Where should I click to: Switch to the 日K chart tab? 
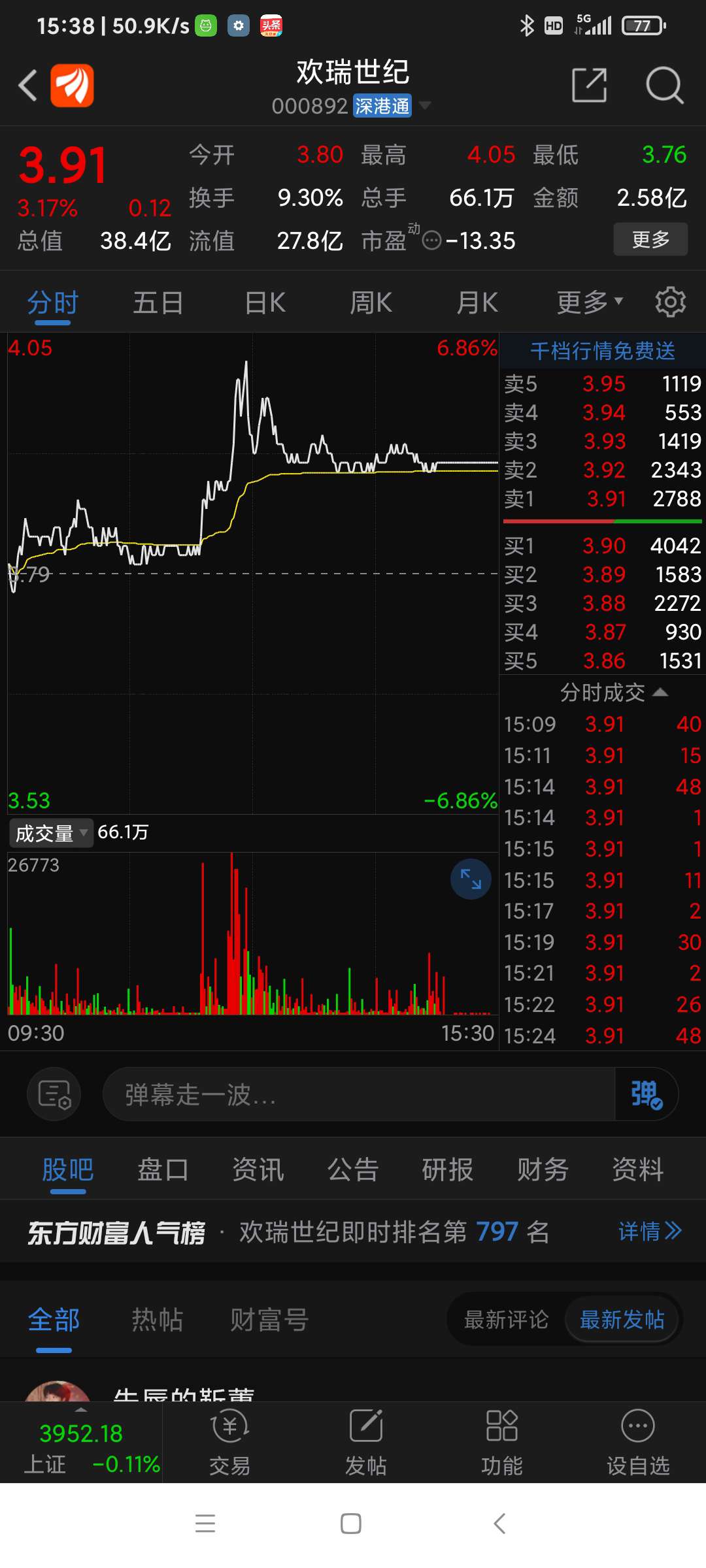pyautogui.click(x=265, y=303)
